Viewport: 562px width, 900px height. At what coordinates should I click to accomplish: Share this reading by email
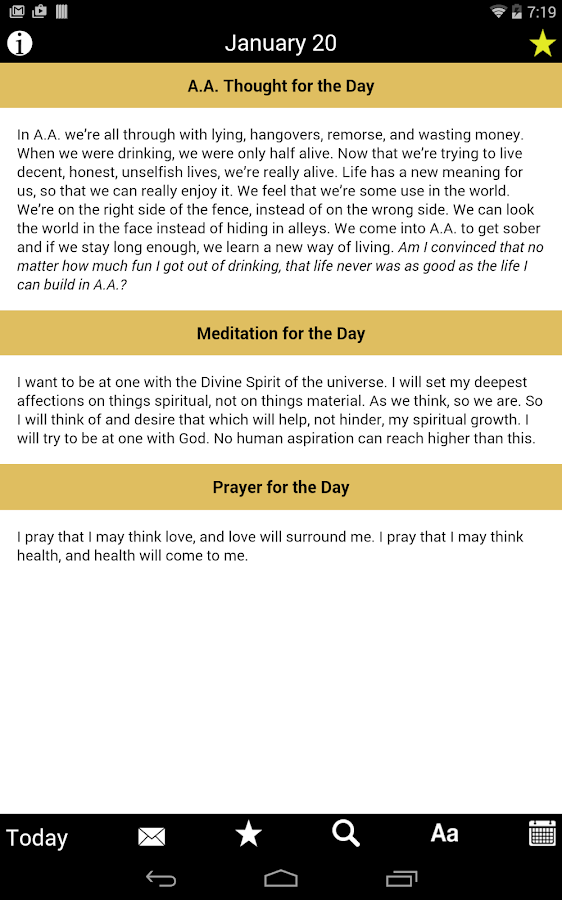pyautogui.click(x=152, y=836)
